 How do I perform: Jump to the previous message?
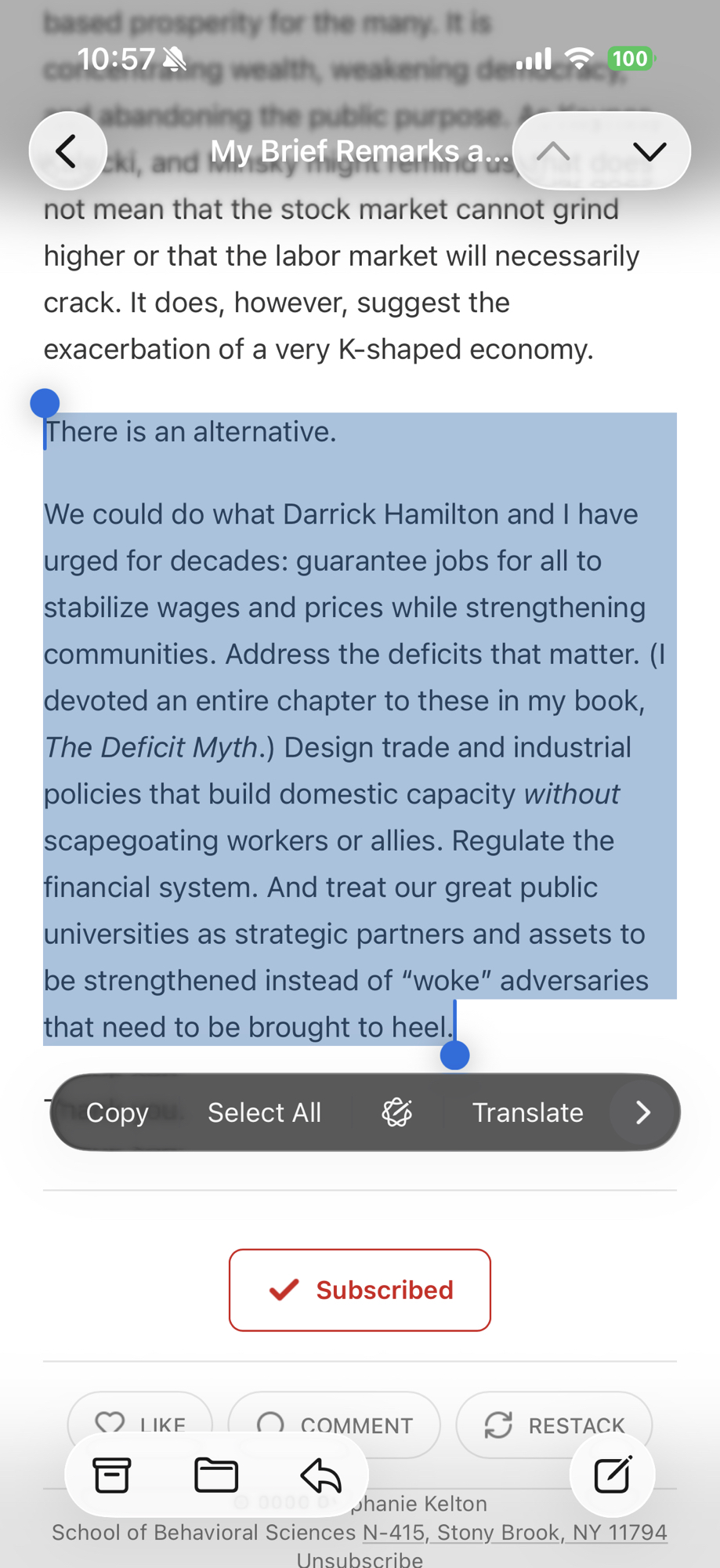click(x=553, y=151)
